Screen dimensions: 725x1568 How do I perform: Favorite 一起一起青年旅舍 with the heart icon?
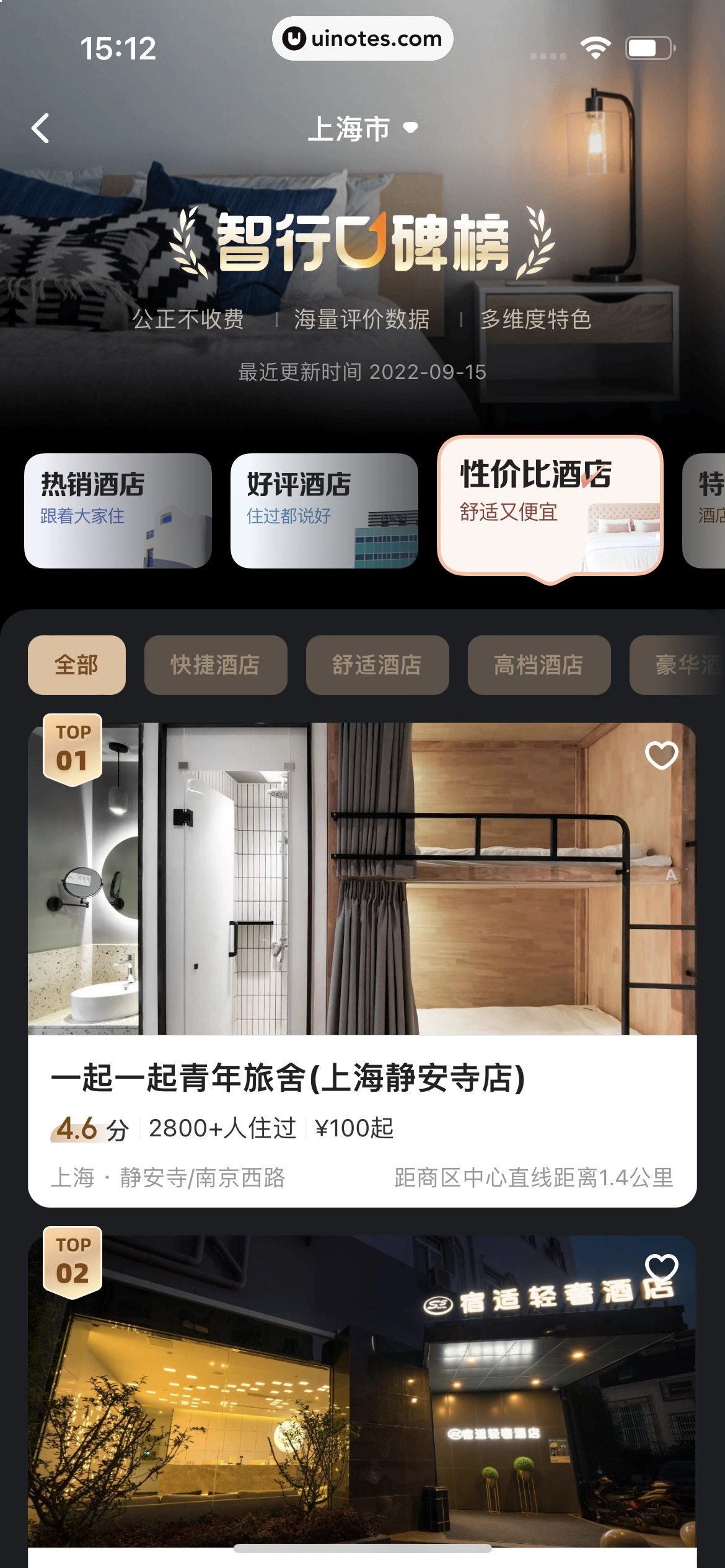pos(661,755)
